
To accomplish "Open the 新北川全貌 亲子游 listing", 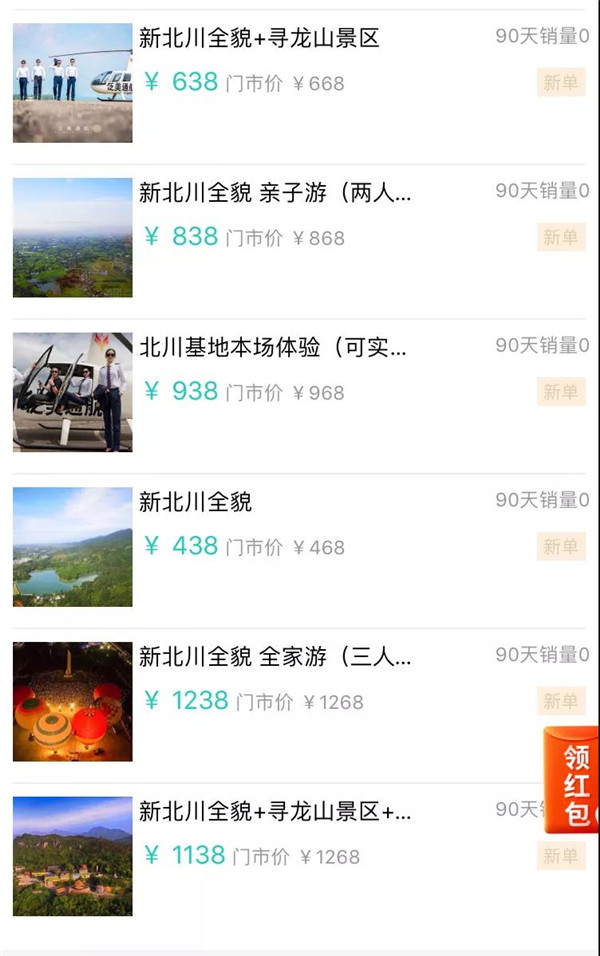I will click(274, 194).
